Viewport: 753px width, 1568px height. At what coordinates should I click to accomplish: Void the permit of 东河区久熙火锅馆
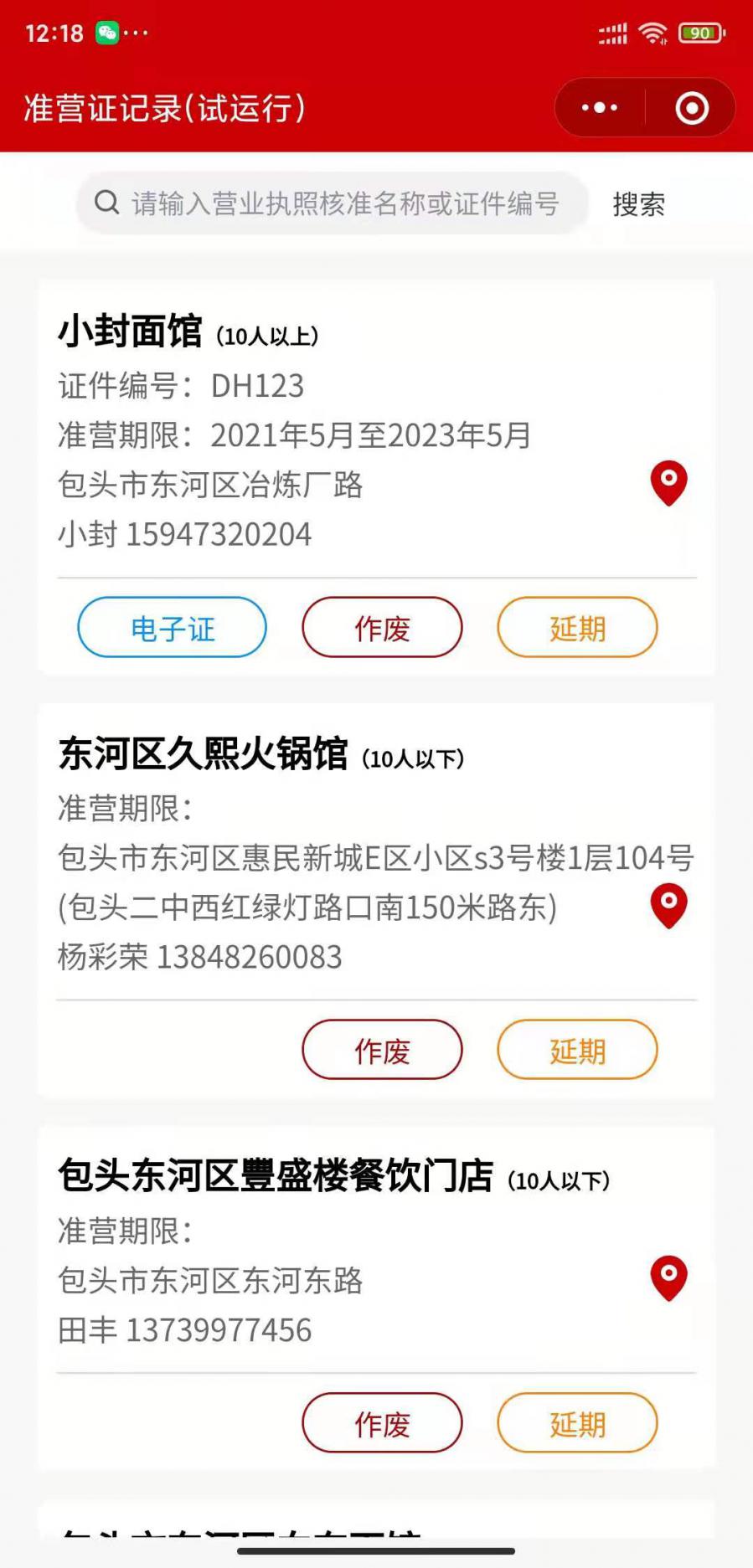(382, 1050)
